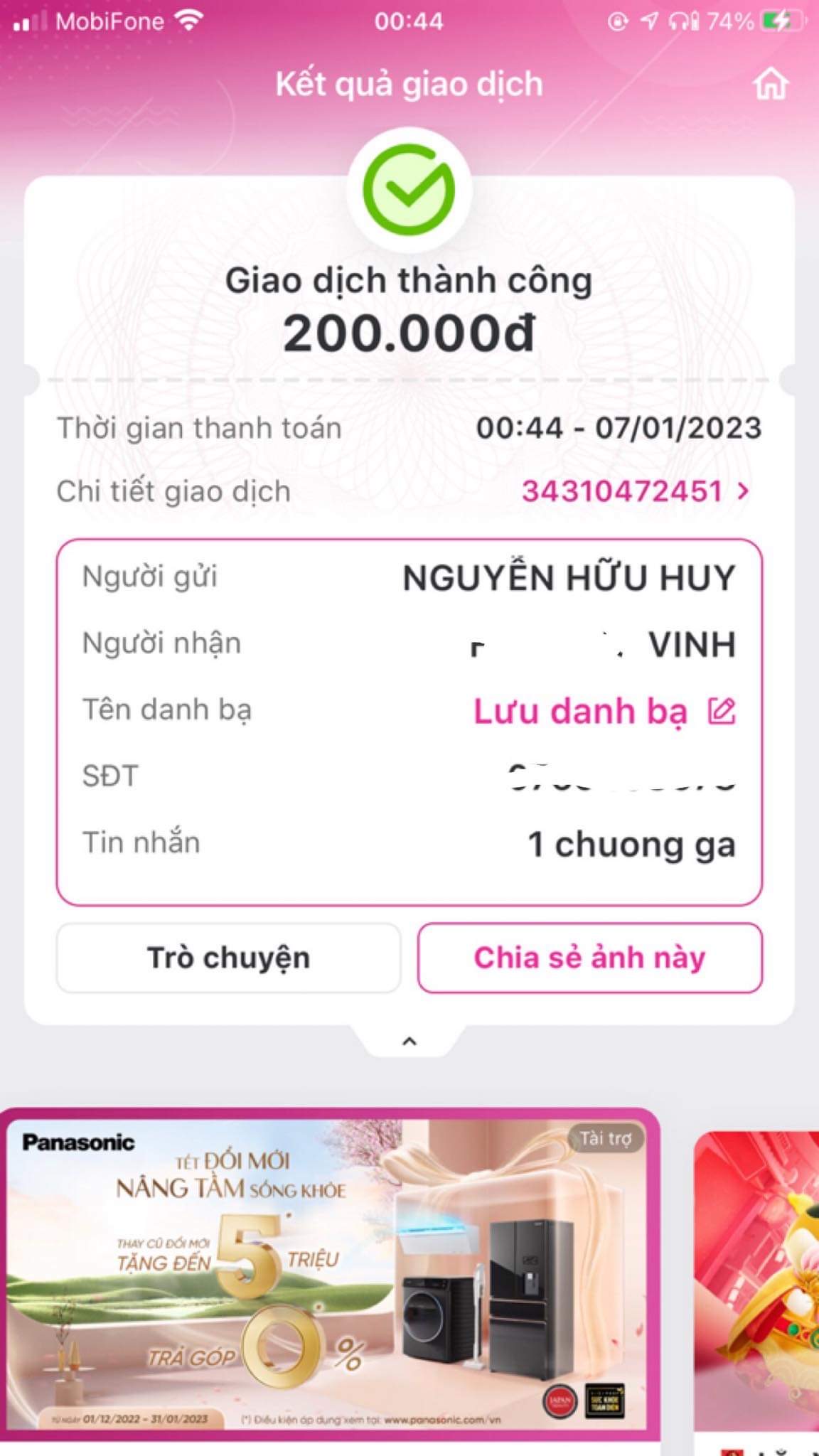Open transaction details 34310472451
The width and height of the screenshot is (819, 1456).
pyautogui.click(x=634, y=491)
